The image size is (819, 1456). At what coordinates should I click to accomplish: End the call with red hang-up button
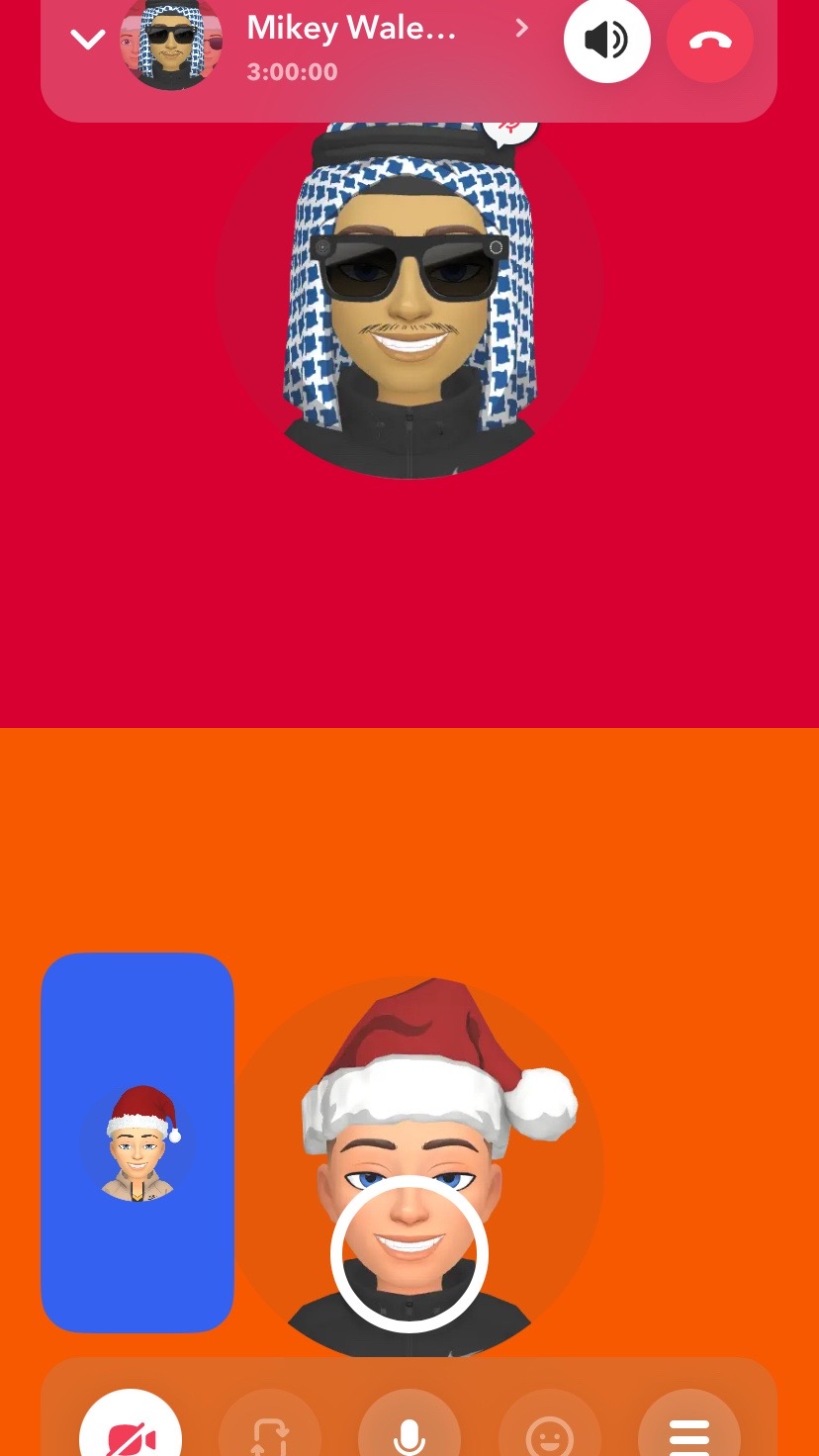(x=709, y=41)
